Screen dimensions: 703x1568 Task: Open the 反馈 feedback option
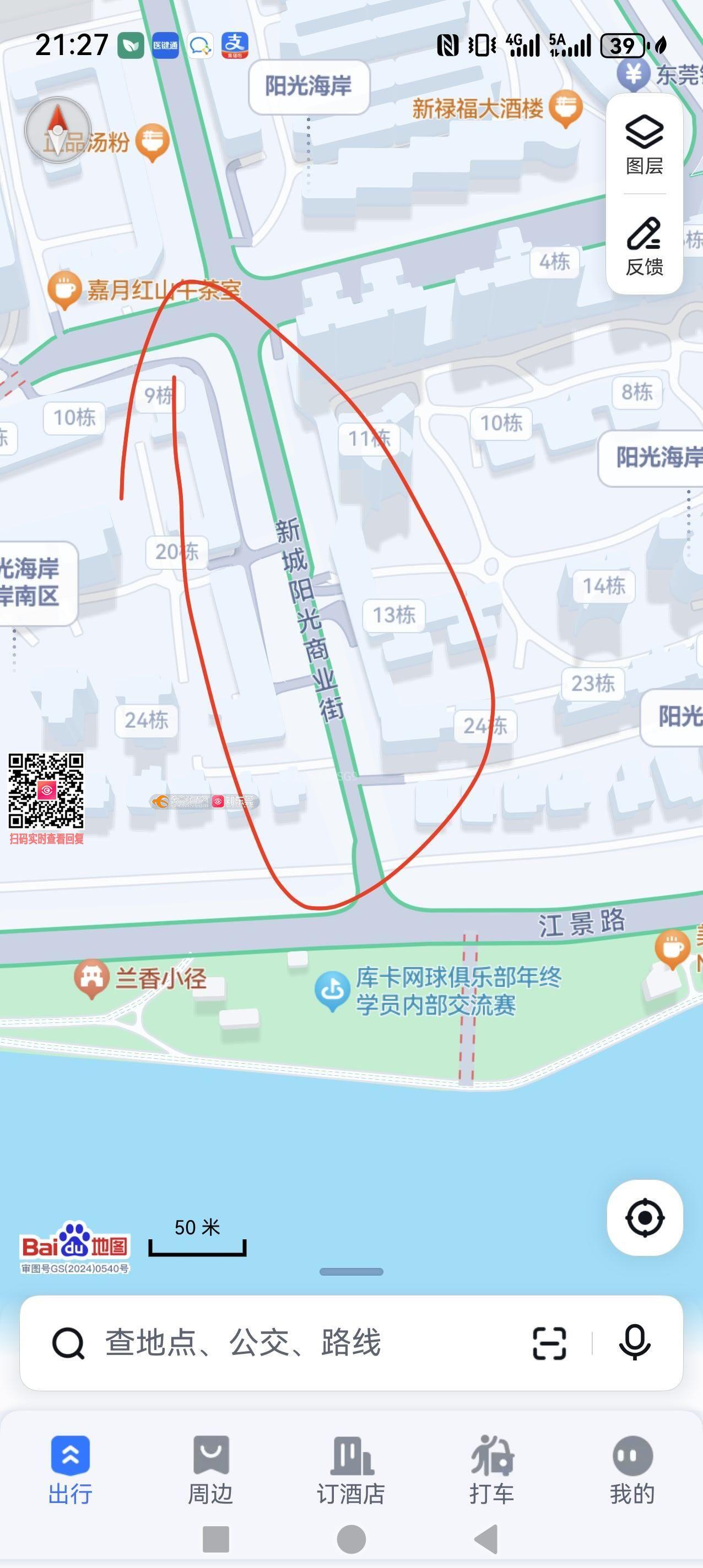pos(644,246)
